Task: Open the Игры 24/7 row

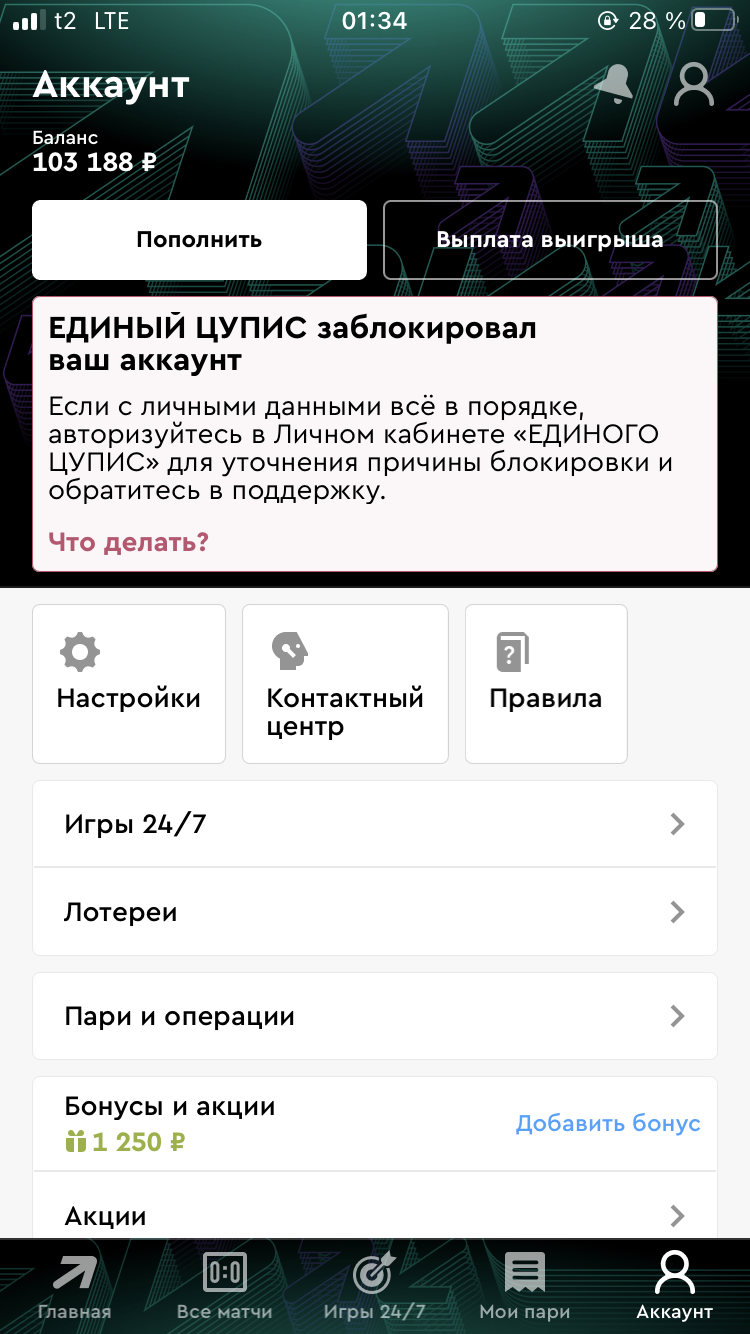Action: point(375,824)
